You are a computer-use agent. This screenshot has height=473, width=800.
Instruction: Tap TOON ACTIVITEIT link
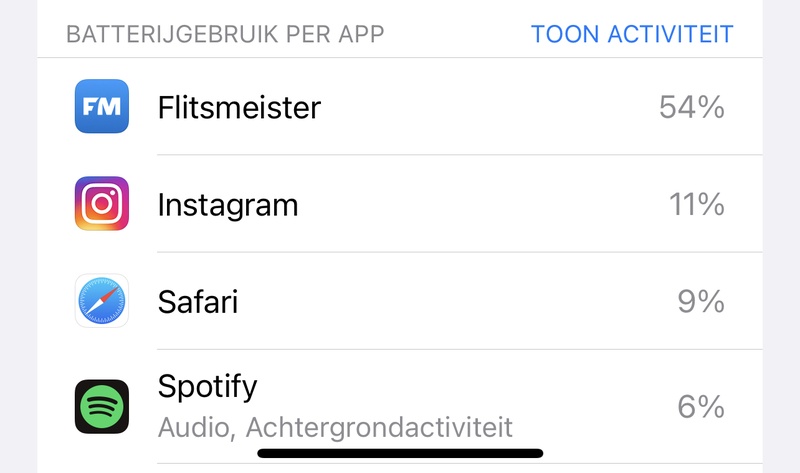(632, 34)
